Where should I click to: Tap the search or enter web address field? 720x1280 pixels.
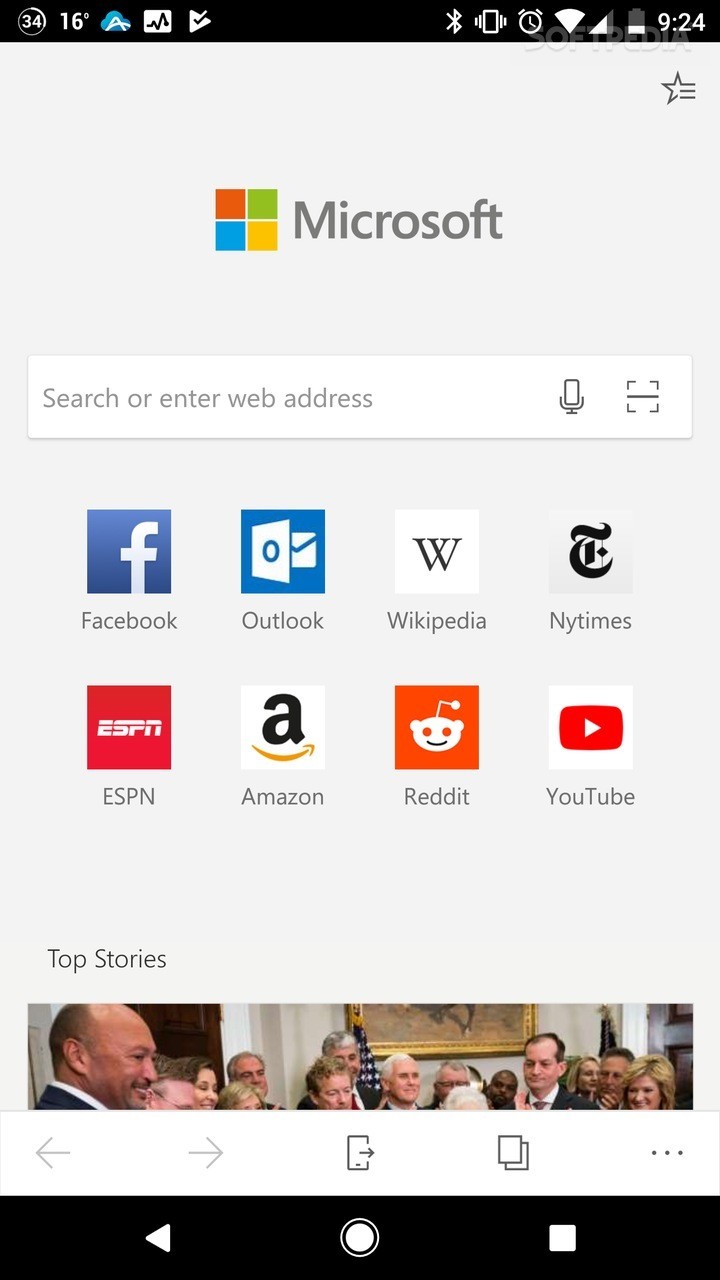pyautogui.click(x=280, y=397)
